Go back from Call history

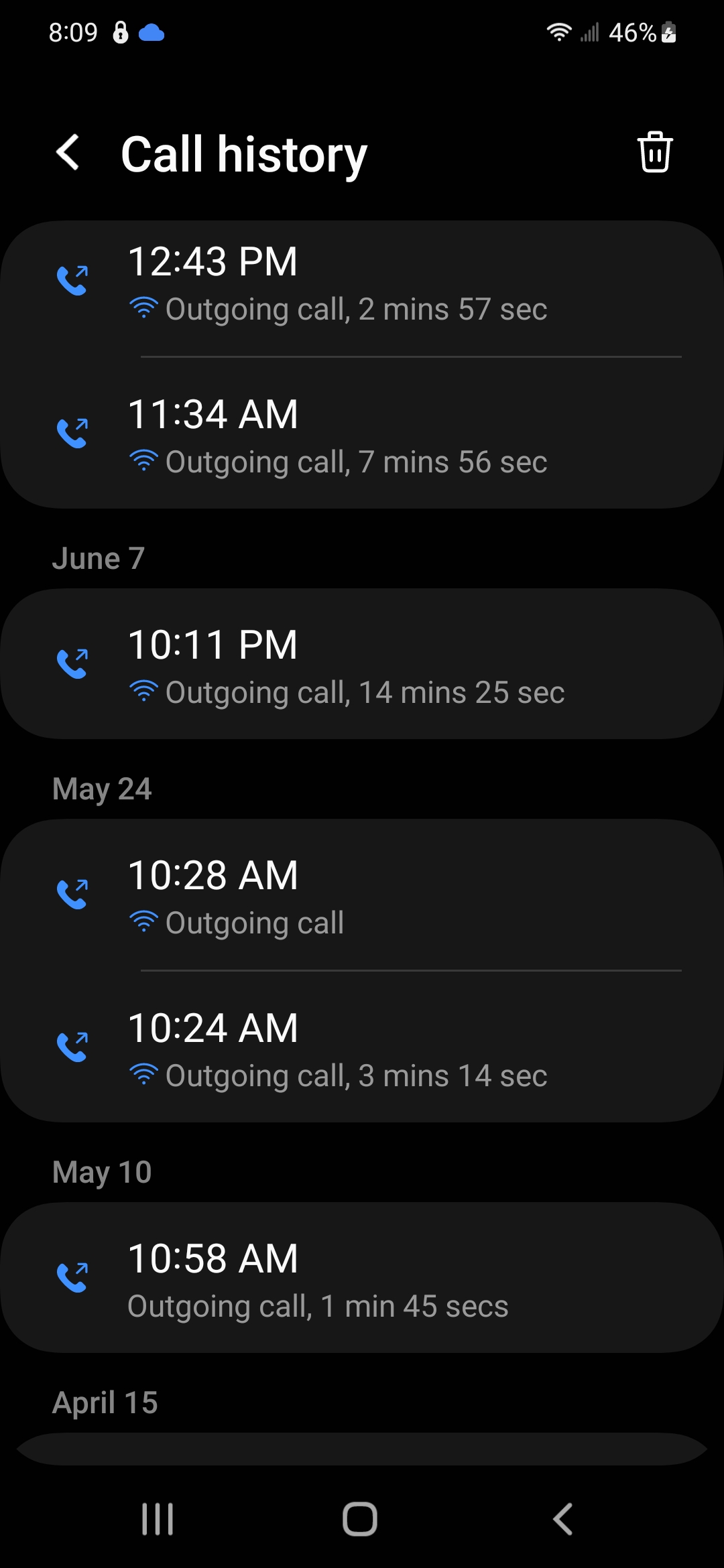click(x=68, y=153)
